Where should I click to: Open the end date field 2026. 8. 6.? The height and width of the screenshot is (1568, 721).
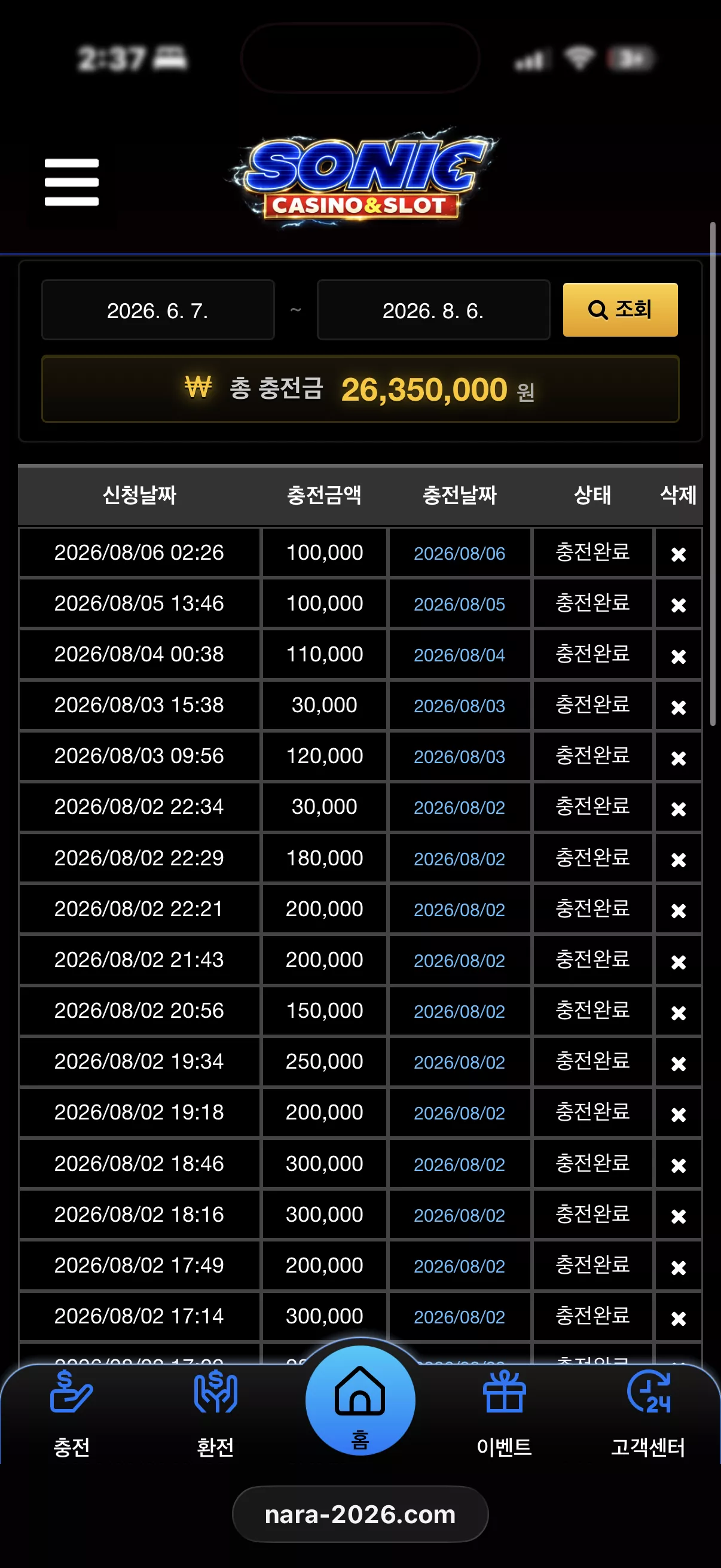433,310
